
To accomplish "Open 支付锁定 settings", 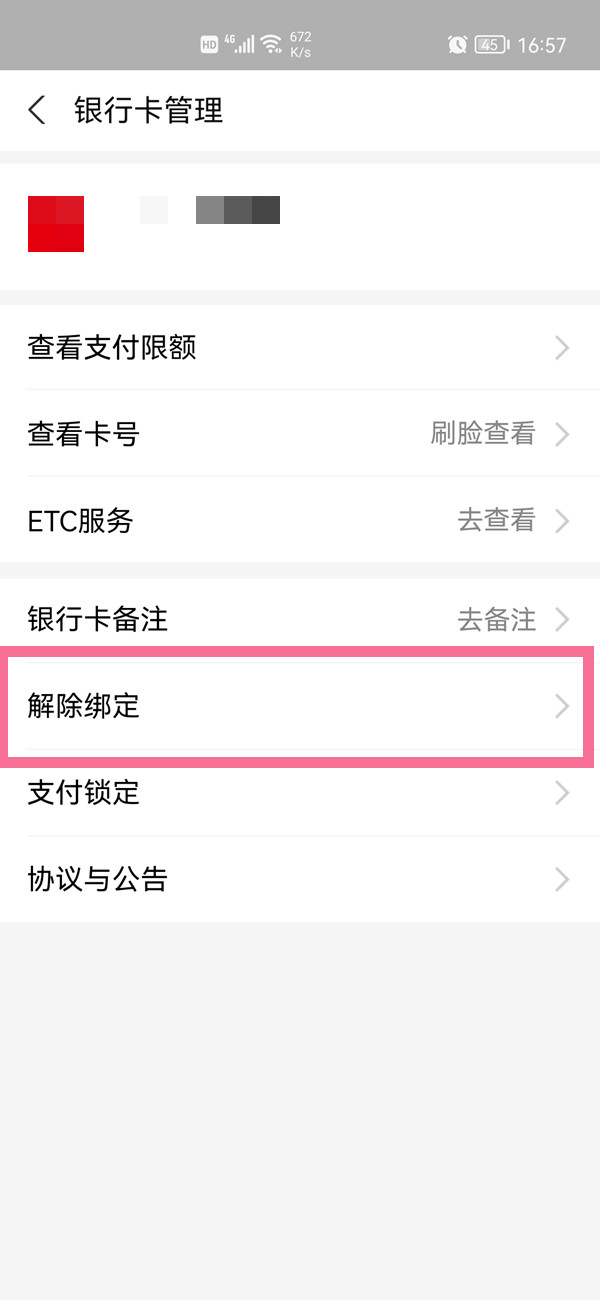I will pos(298,793).
